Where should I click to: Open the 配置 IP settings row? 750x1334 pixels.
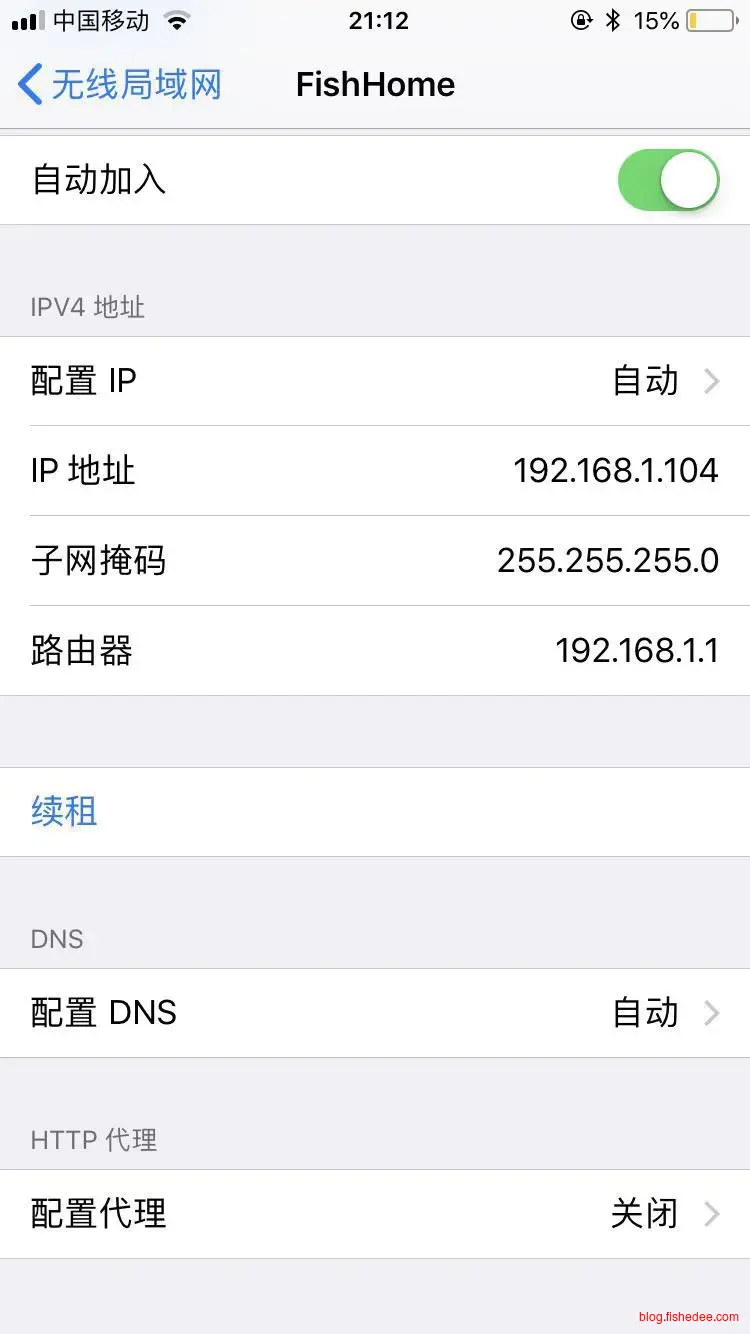coord(375,381)
